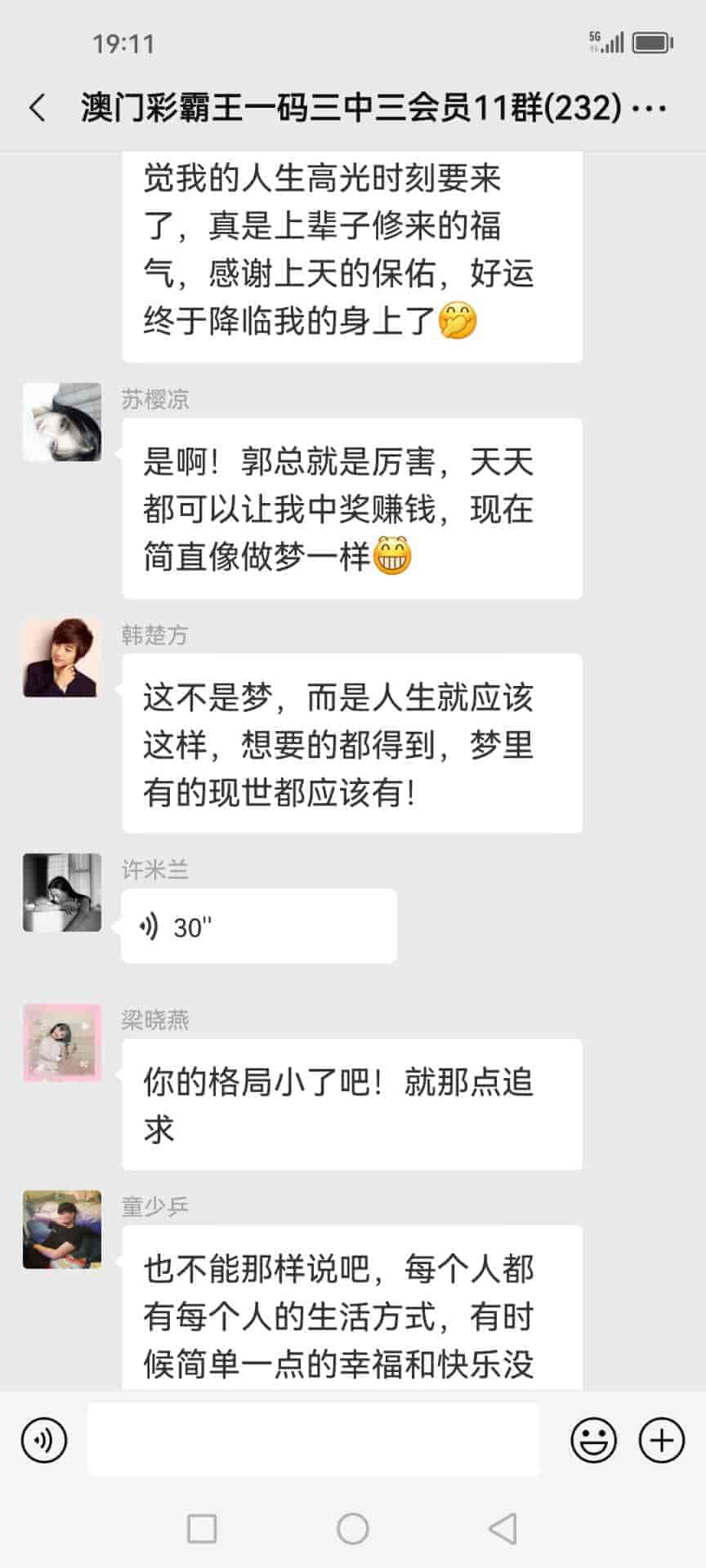Play 许米兰's 30-second voice message
Screen dimensions: 706x1568
[258, 927]
